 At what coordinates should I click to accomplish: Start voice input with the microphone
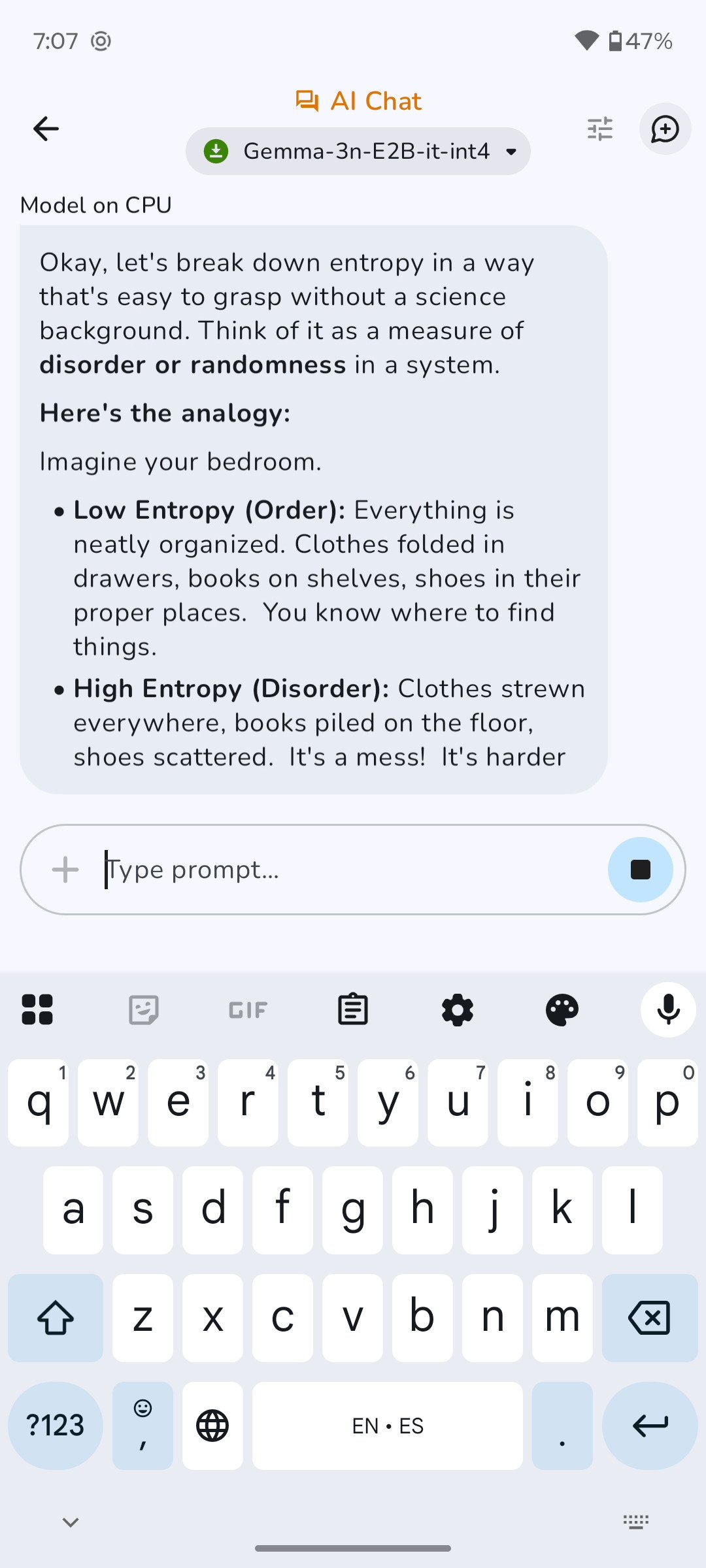[x=667, y=1010]
